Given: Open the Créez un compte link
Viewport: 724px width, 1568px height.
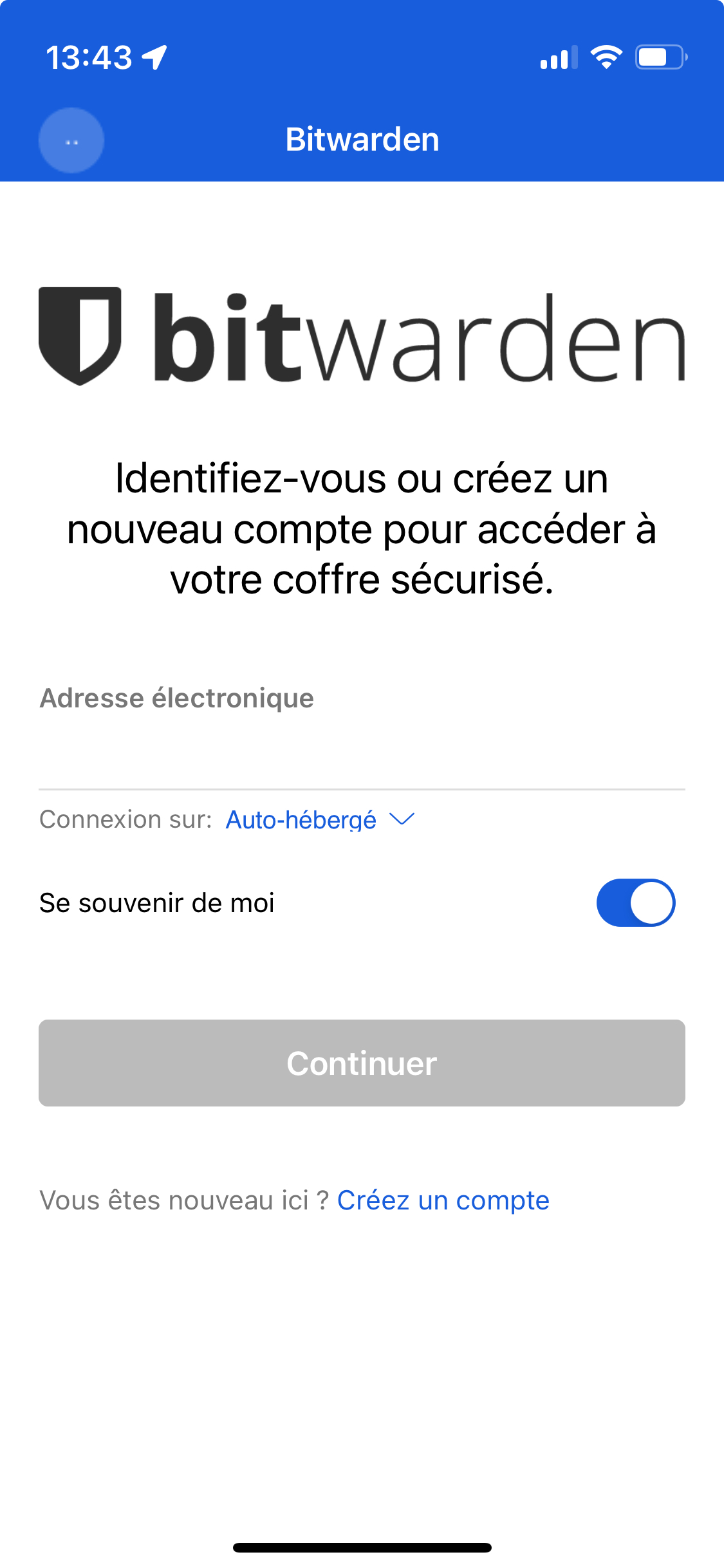Looking at the screenshot, I should [443, 1200].
